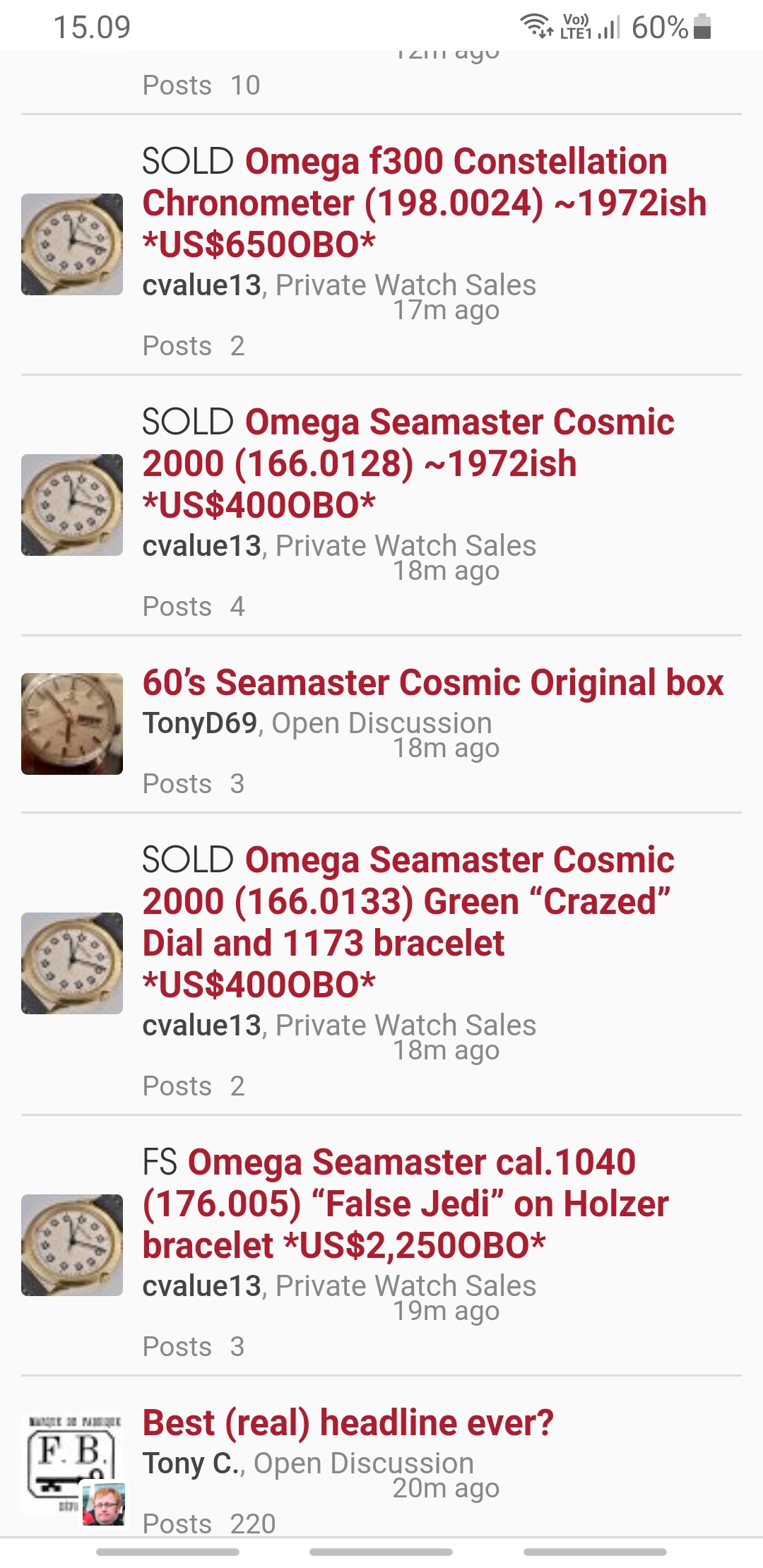This screenshot has width=763, height=1568.
Task: Go to Open Discussion from TonyD69's thread
Action: [x=381, y=723]
